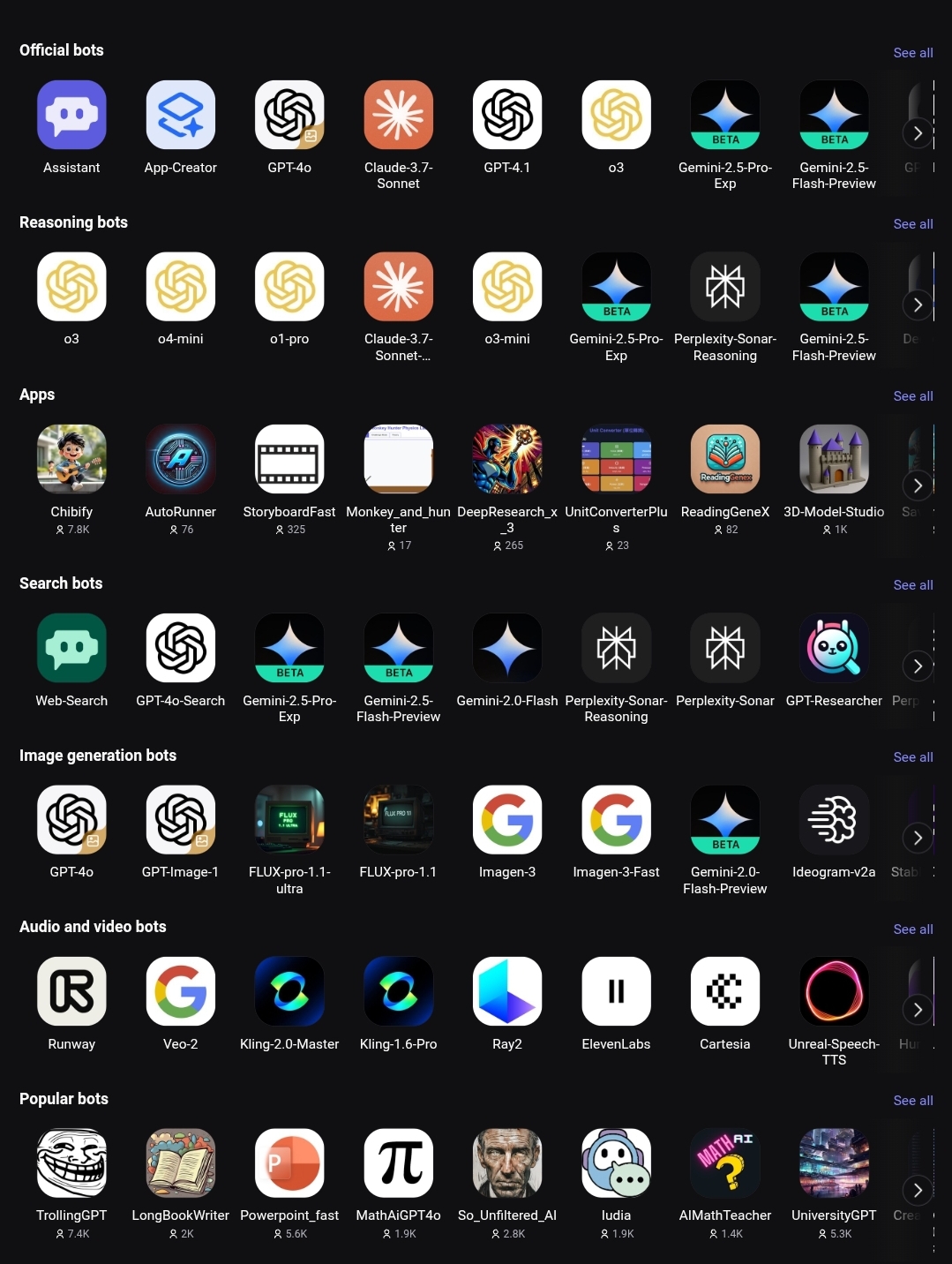
Task: Show more Reasoning bots with the arrow
Action: (918, 305)
